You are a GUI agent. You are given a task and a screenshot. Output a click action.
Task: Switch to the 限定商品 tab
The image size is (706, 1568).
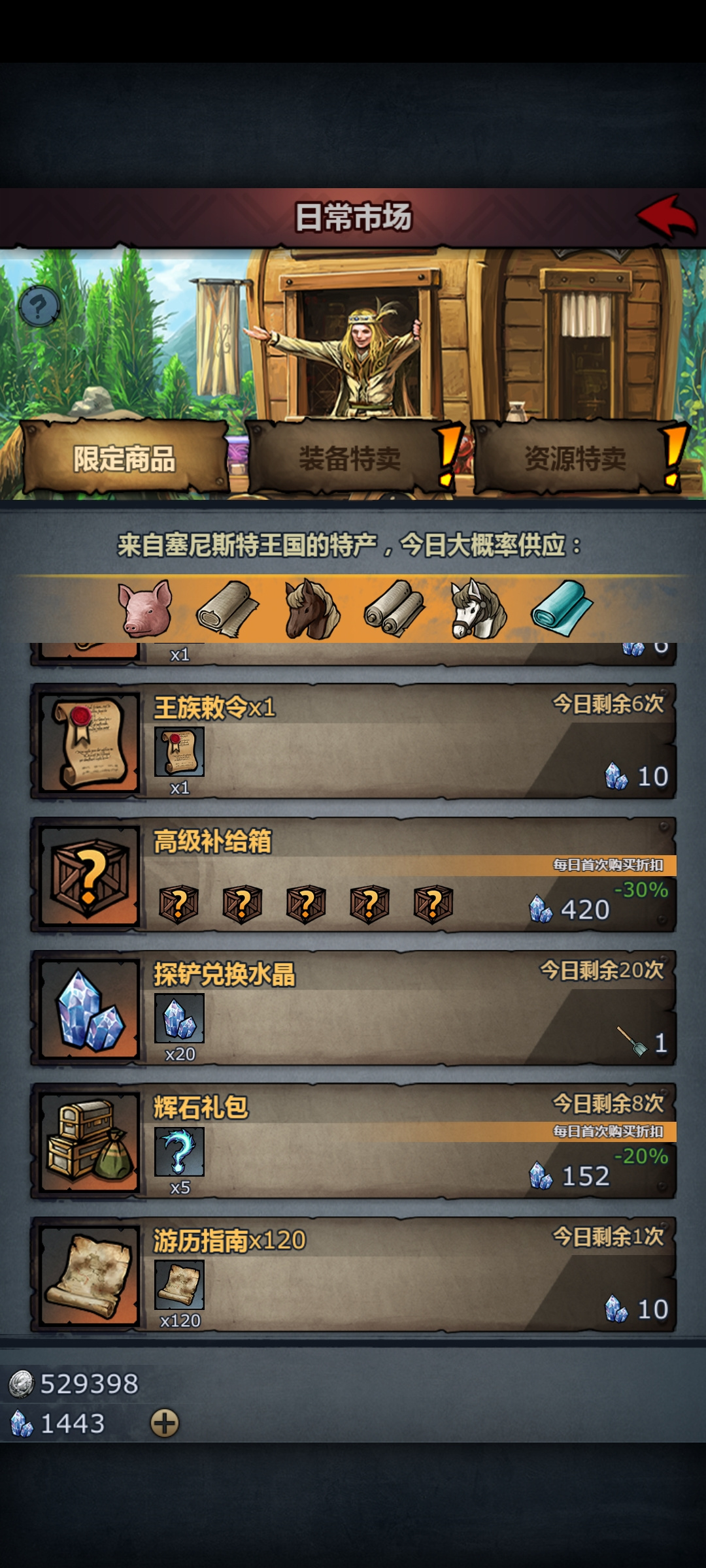[124, 458]
